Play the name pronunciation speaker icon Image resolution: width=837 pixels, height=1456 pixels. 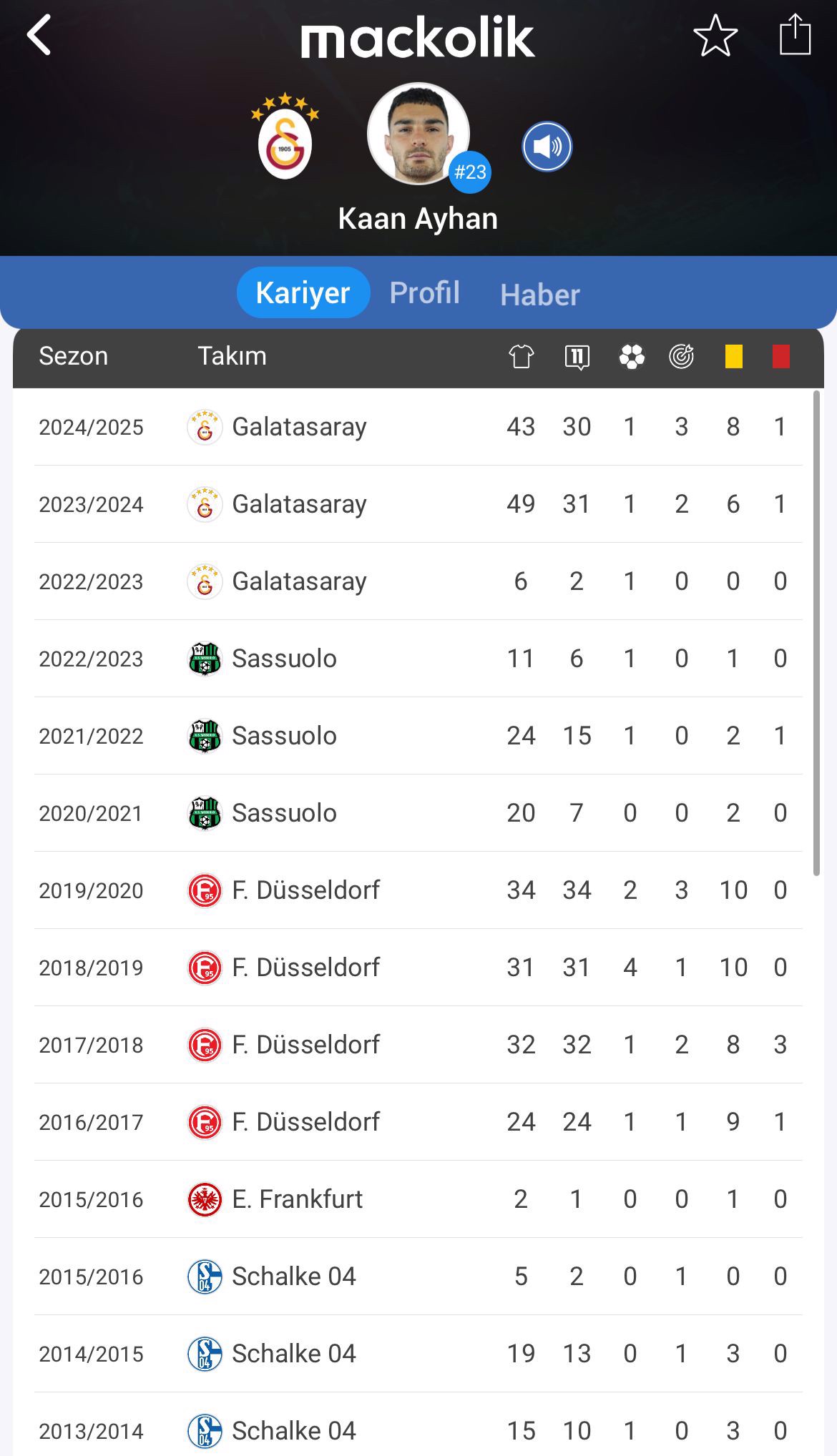(x=547, y=147)
